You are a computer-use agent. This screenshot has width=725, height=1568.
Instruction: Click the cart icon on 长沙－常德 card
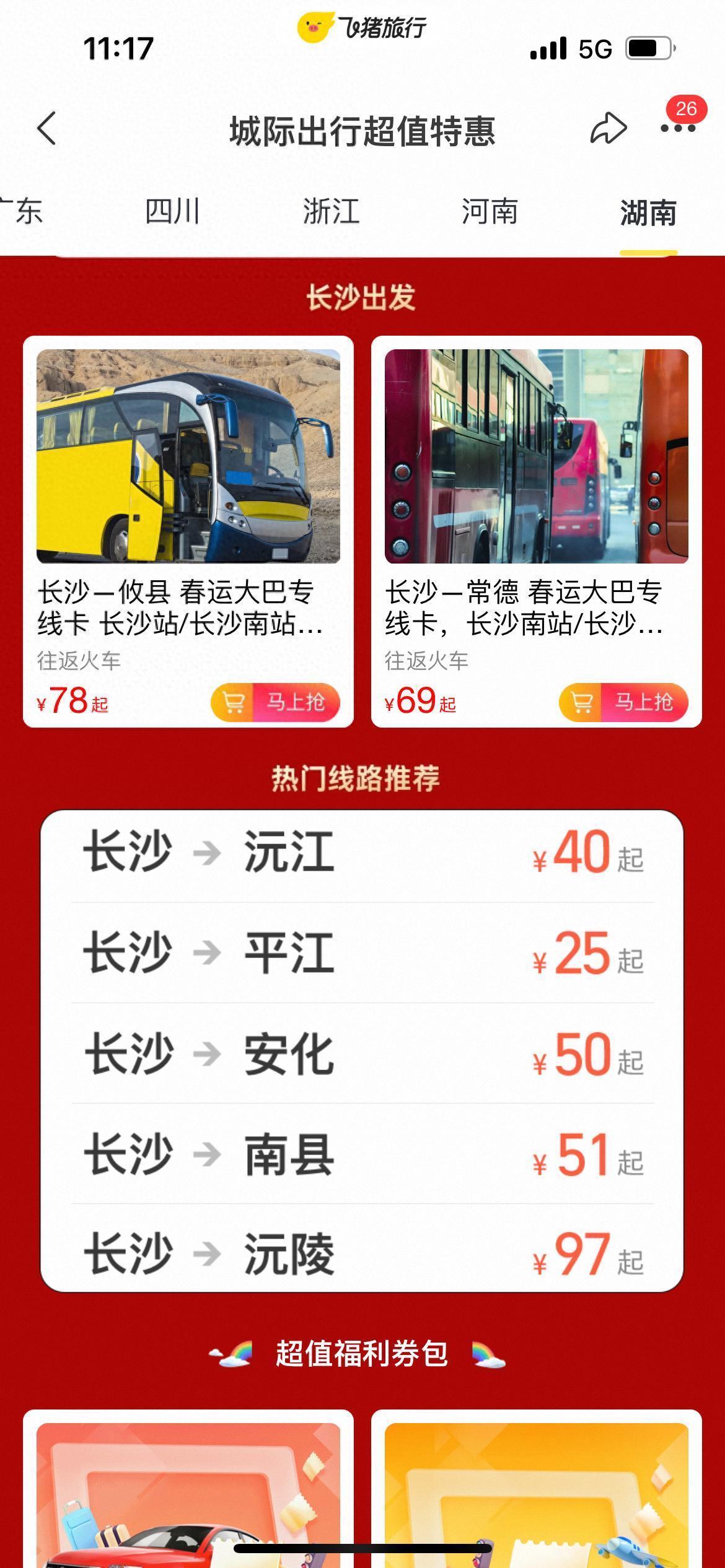click(x=581, y=702)
